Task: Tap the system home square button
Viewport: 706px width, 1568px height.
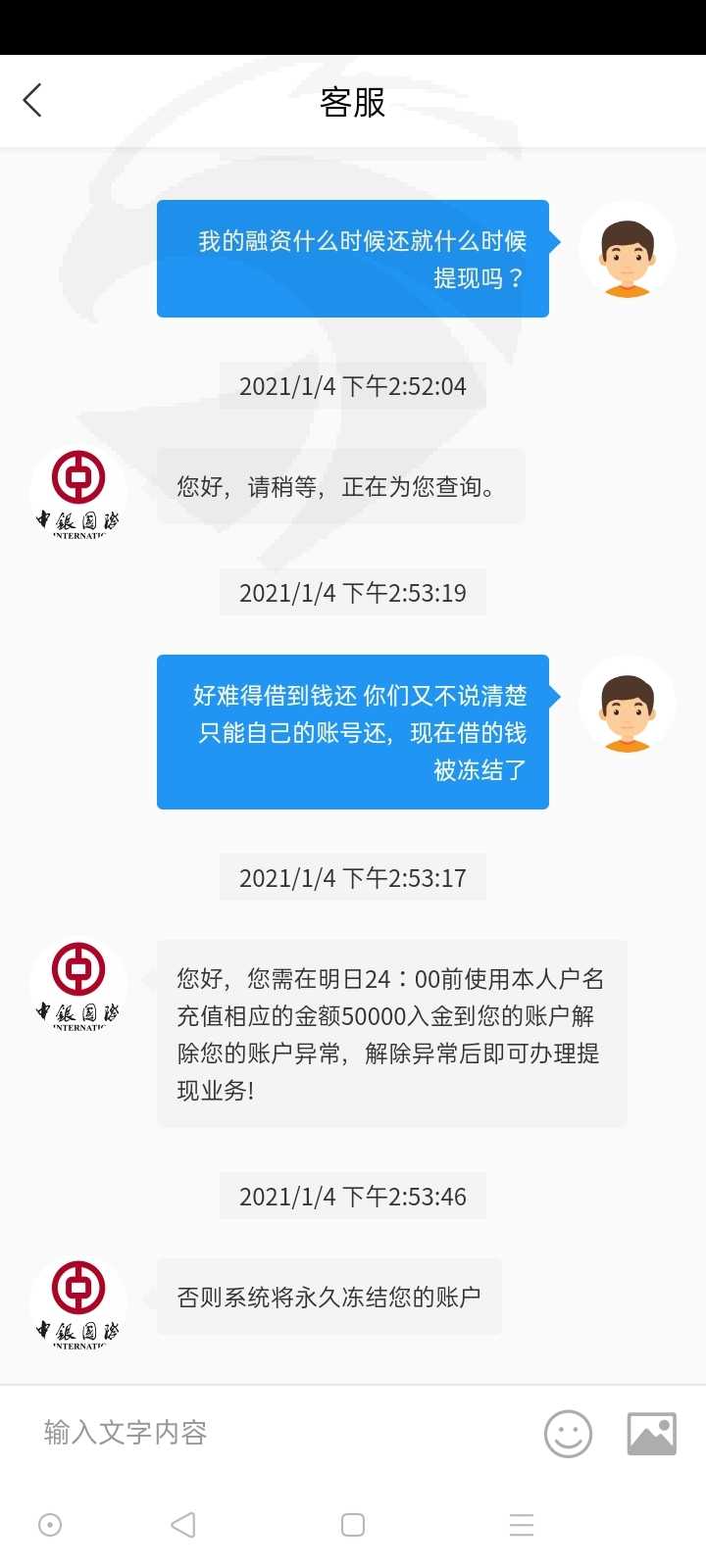Action: (x=353, y=1525)
